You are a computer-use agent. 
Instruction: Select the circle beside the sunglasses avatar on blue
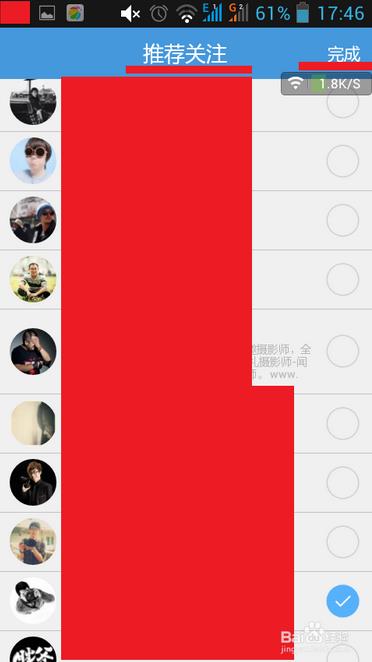[342, 161]
